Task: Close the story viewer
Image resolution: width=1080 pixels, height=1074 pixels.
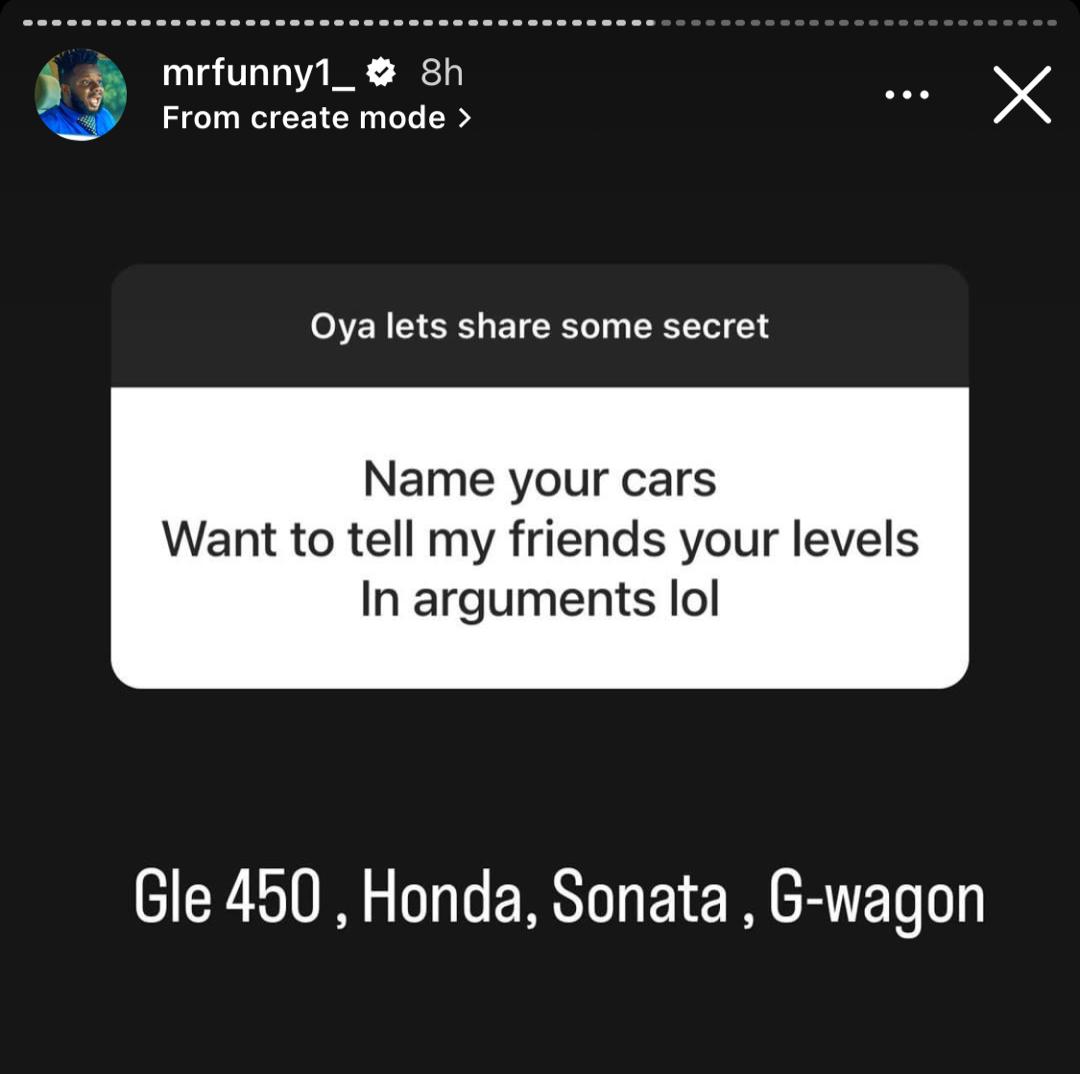Action: click(x=1021, y=95)
